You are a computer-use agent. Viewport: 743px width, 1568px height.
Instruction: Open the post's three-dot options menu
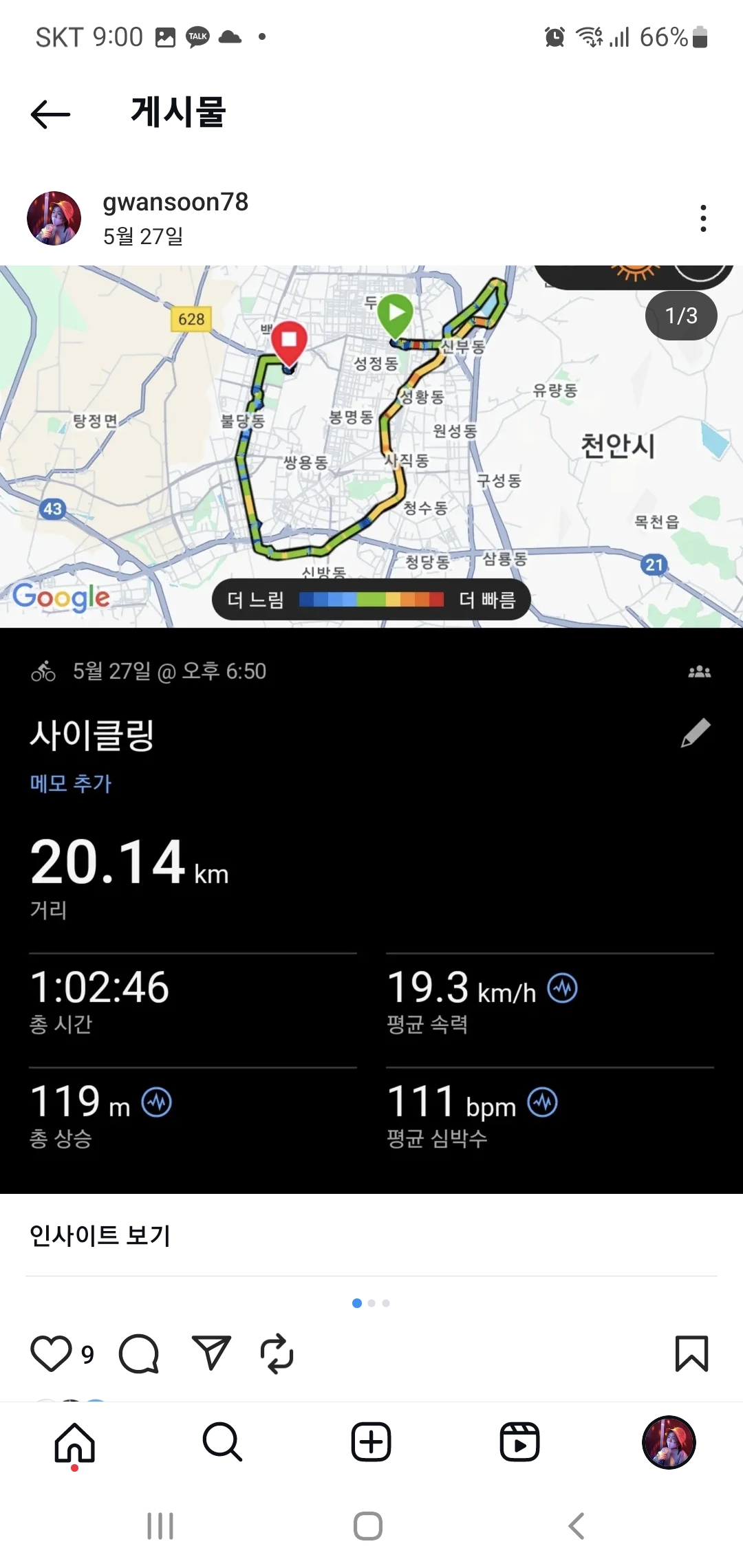tap(702, 218)
